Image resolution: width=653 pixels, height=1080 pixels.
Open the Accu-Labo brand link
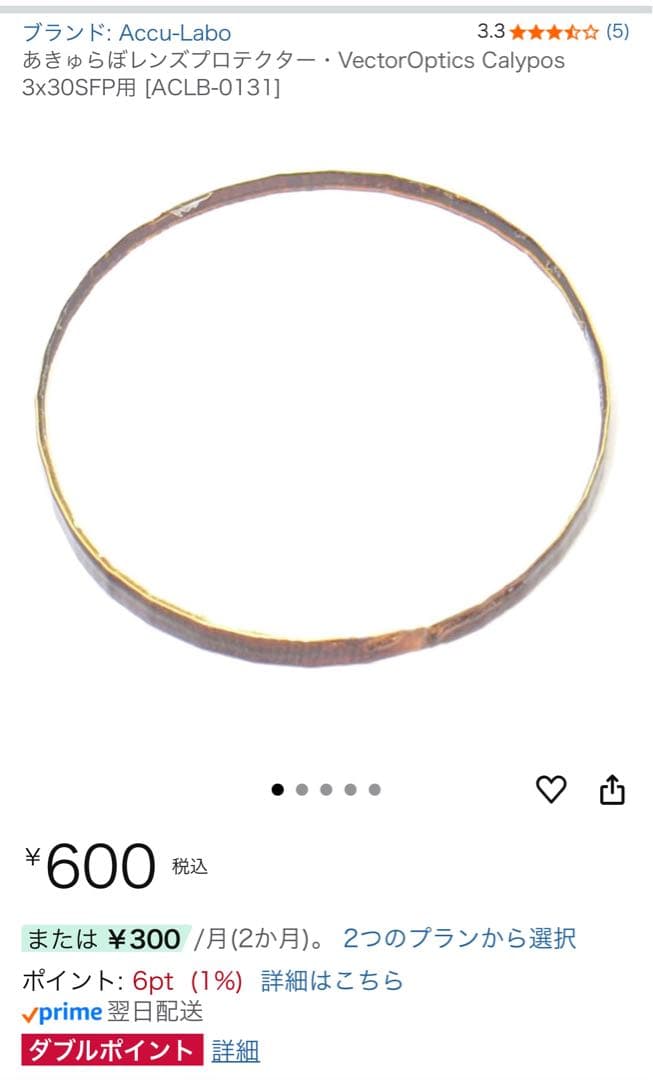(127, 32)
